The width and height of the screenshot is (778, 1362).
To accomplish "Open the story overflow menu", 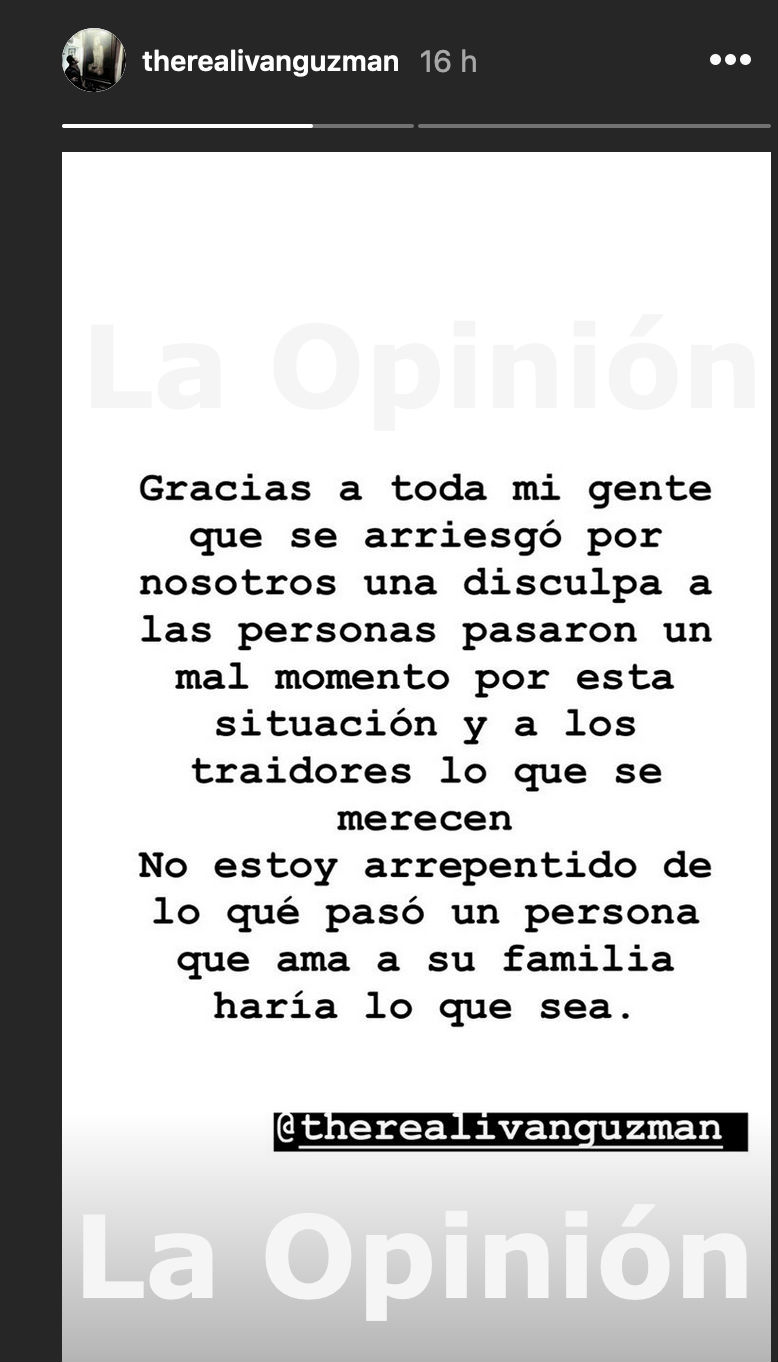I will (x=730, y=60).
